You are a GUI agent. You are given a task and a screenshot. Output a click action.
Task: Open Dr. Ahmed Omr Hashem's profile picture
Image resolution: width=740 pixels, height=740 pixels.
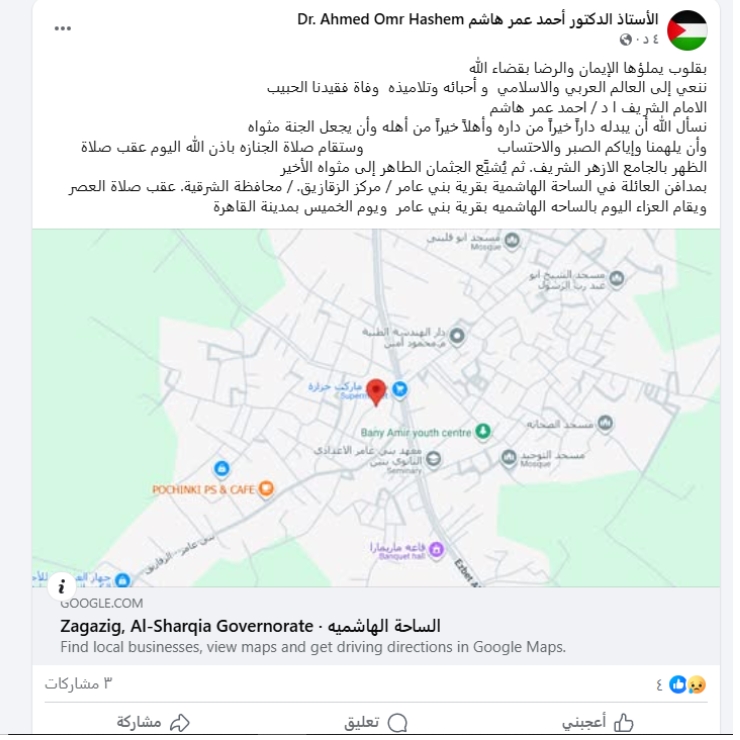tap(687, 30)
